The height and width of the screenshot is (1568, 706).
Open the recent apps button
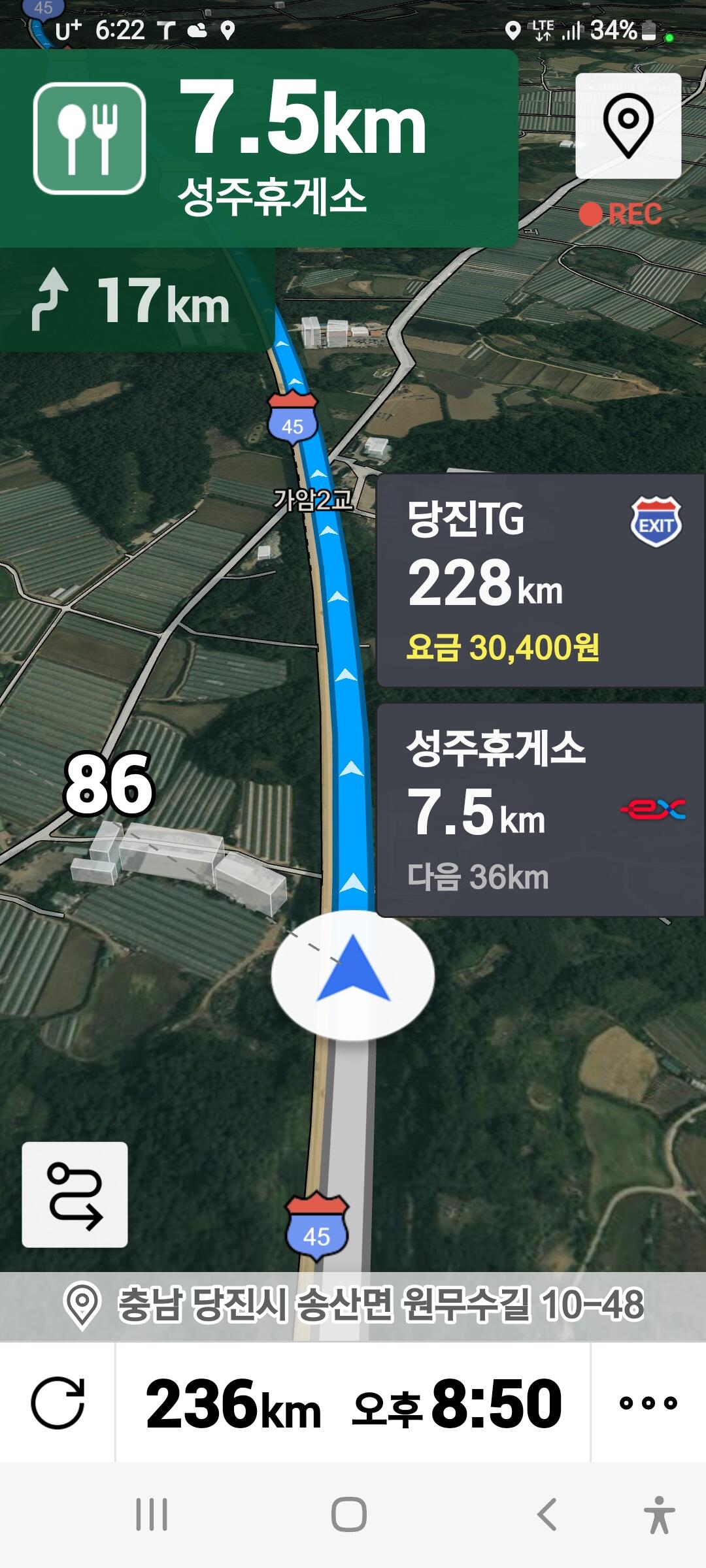point(152,1514)
